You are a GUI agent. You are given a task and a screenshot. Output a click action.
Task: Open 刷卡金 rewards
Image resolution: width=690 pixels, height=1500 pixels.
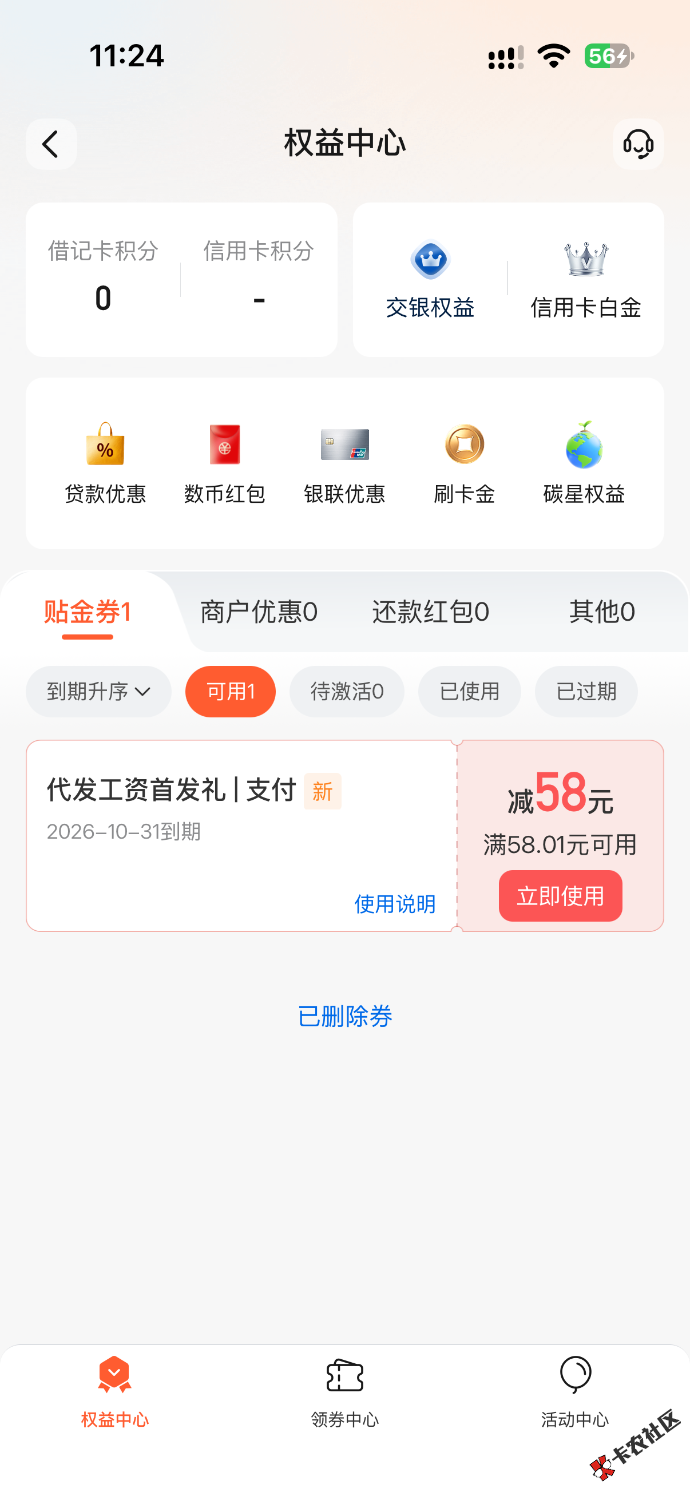click(464, 464)
